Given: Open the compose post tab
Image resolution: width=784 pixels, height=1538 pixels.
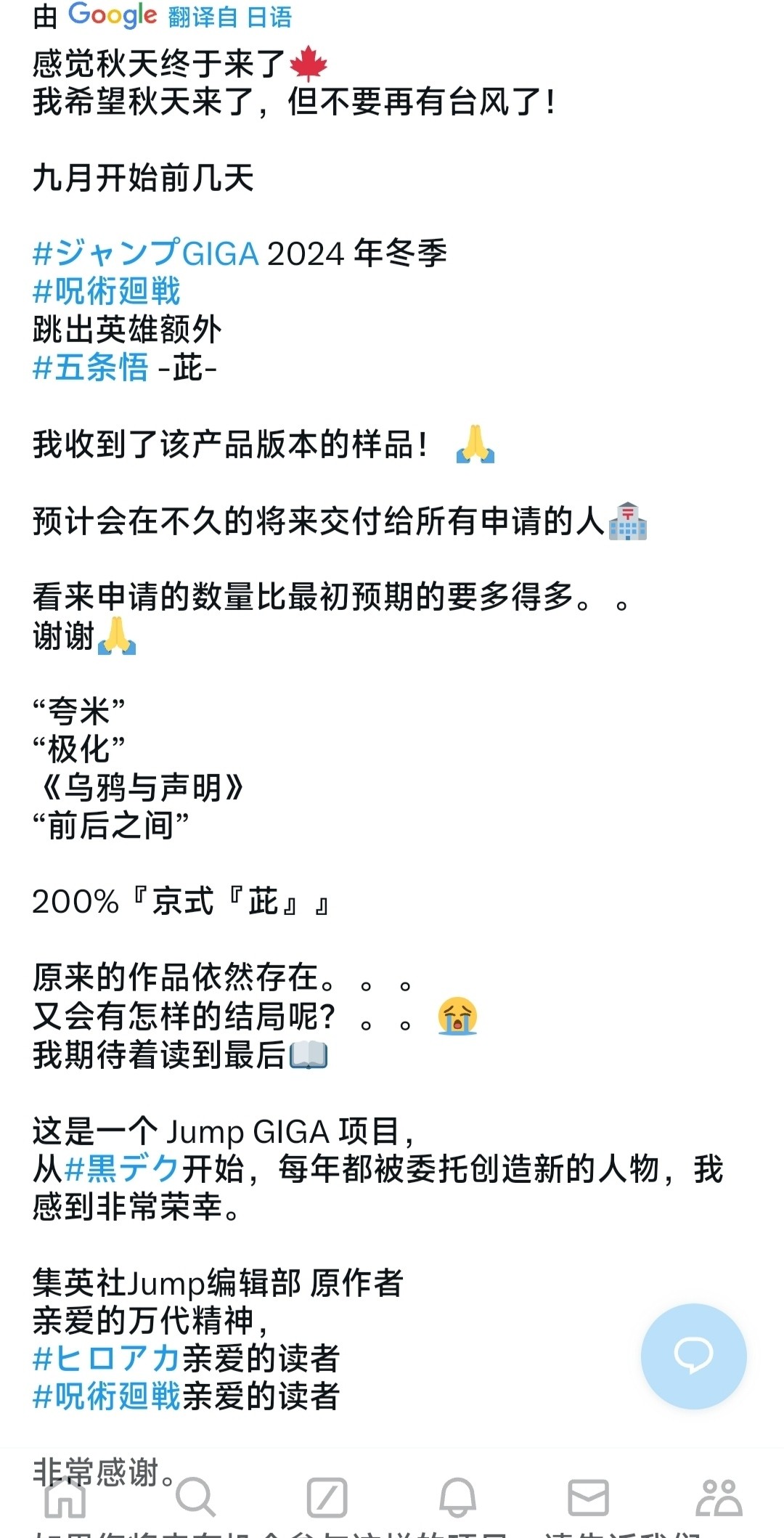Looking at the screenshot, I should [x=327, y=1497].
